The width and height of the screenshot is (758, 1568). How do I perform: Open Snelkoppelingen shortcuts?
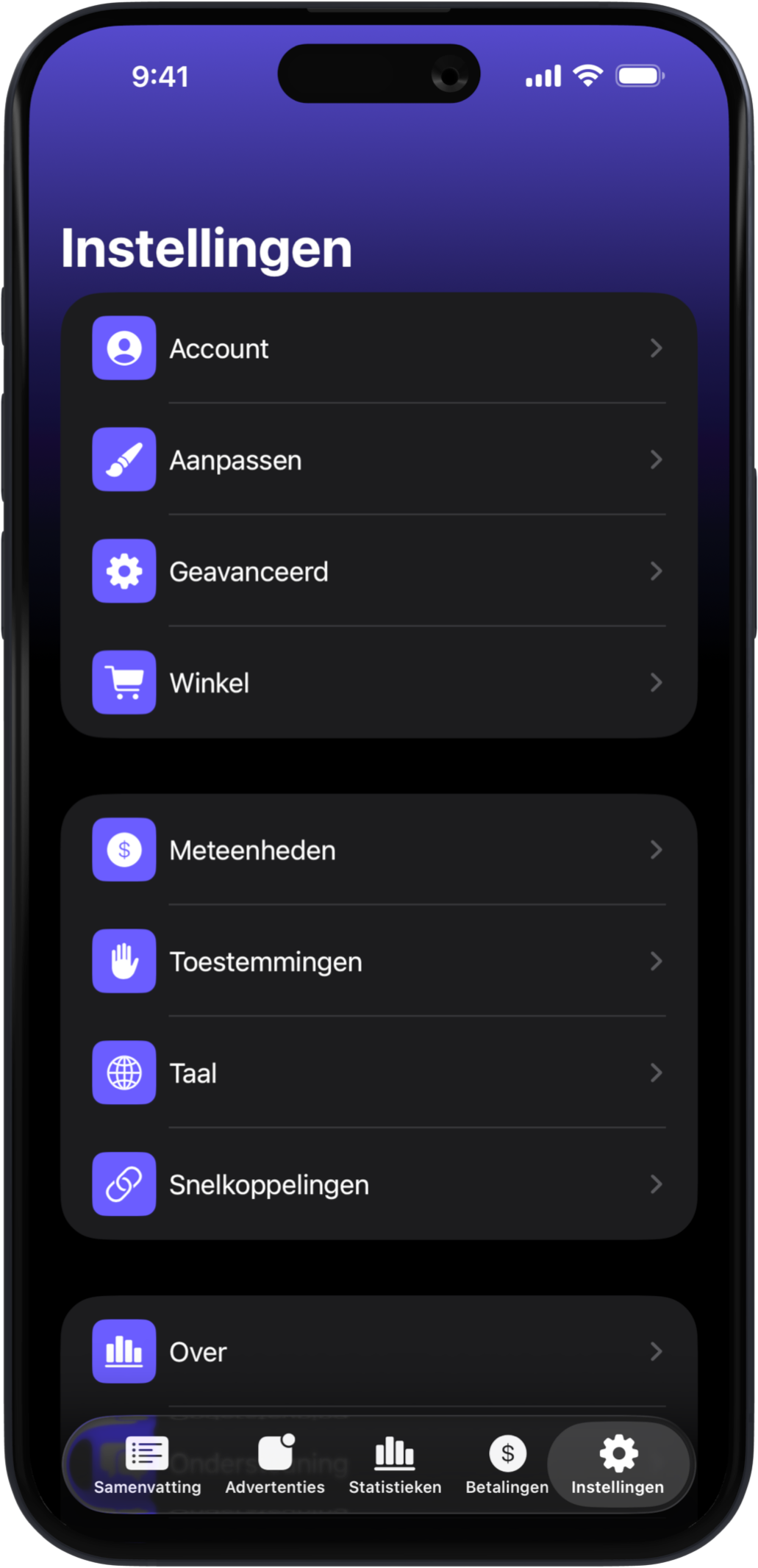(379, 1184)
